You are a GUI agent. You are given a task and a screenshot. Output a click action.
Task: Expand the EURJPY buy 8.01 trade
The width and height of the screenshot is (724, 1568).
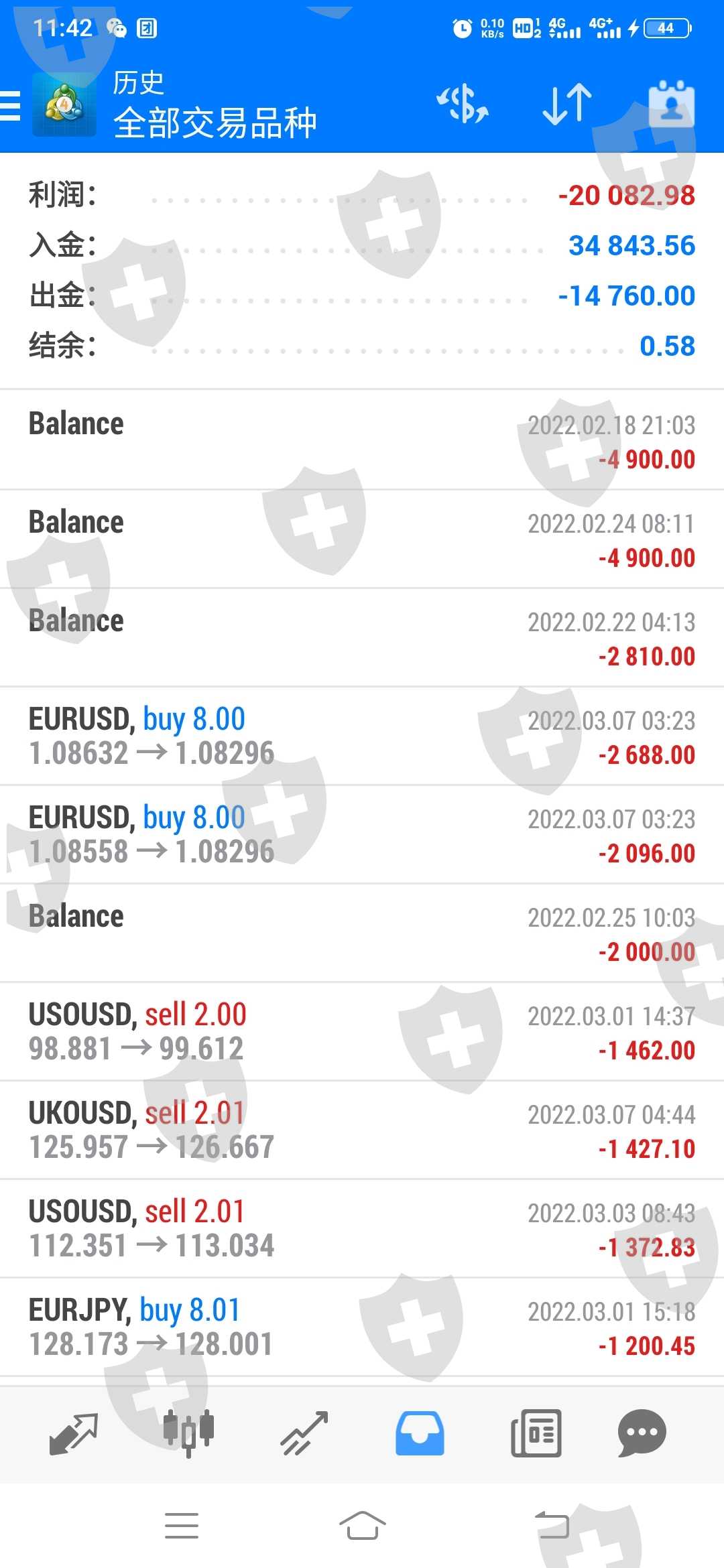[362, 1327]
